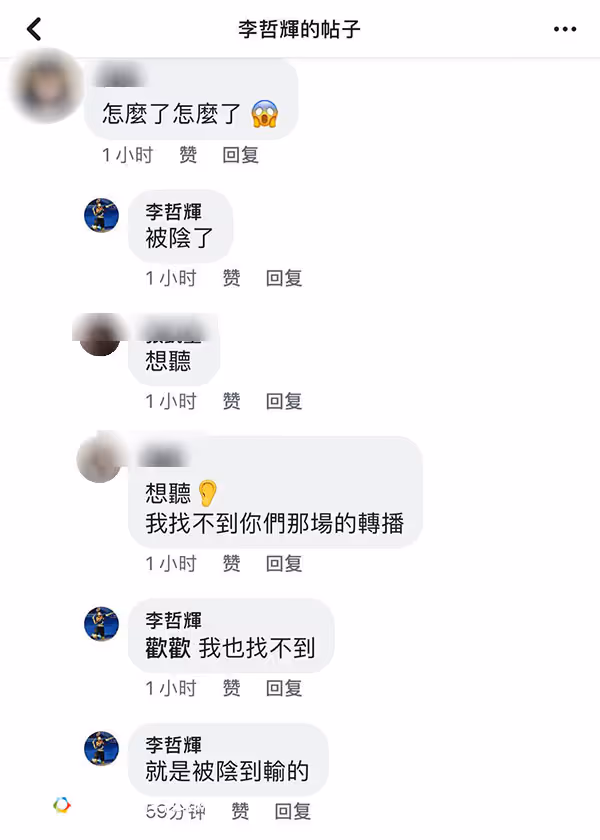Screen dimensions: 600x840
Task: Open the three-dot overflow menu
Action: tap(565, 29)
